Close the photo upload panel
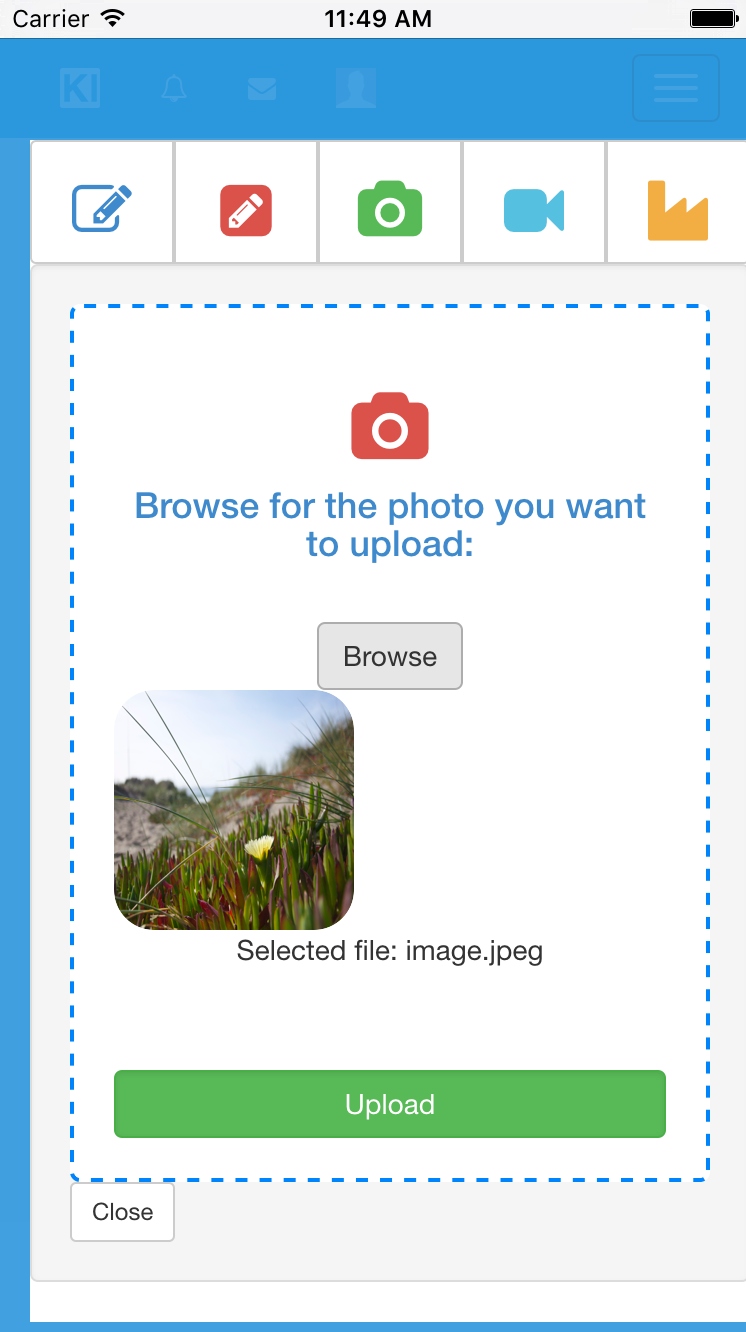 click(x=123, y=1212)
